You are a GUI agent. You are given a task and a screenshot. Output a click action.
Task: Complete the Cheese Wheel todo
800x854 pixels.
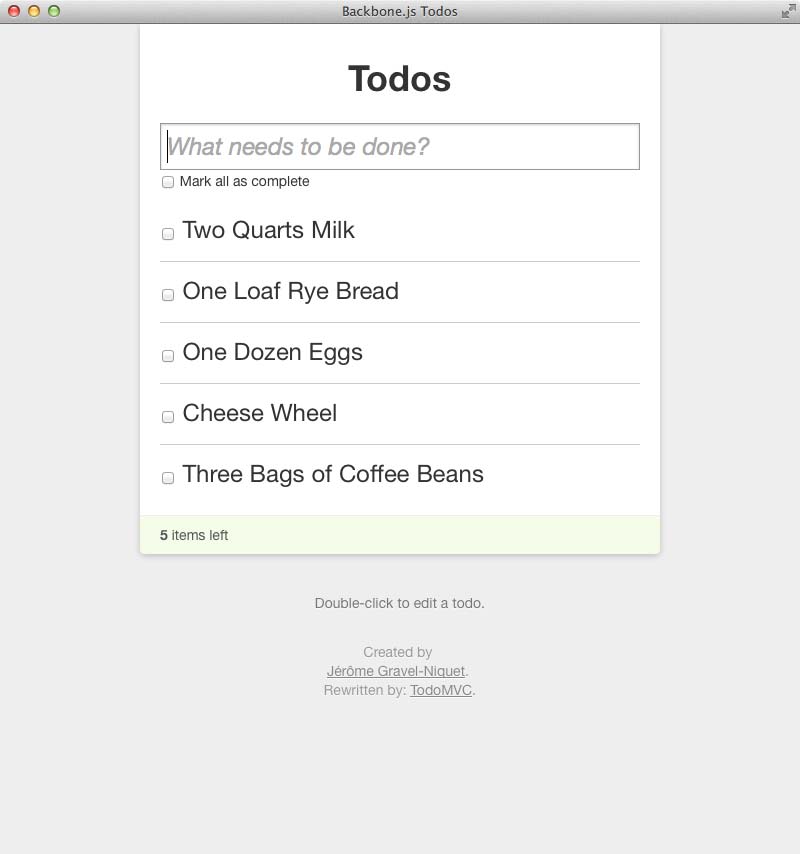point(167,416)
